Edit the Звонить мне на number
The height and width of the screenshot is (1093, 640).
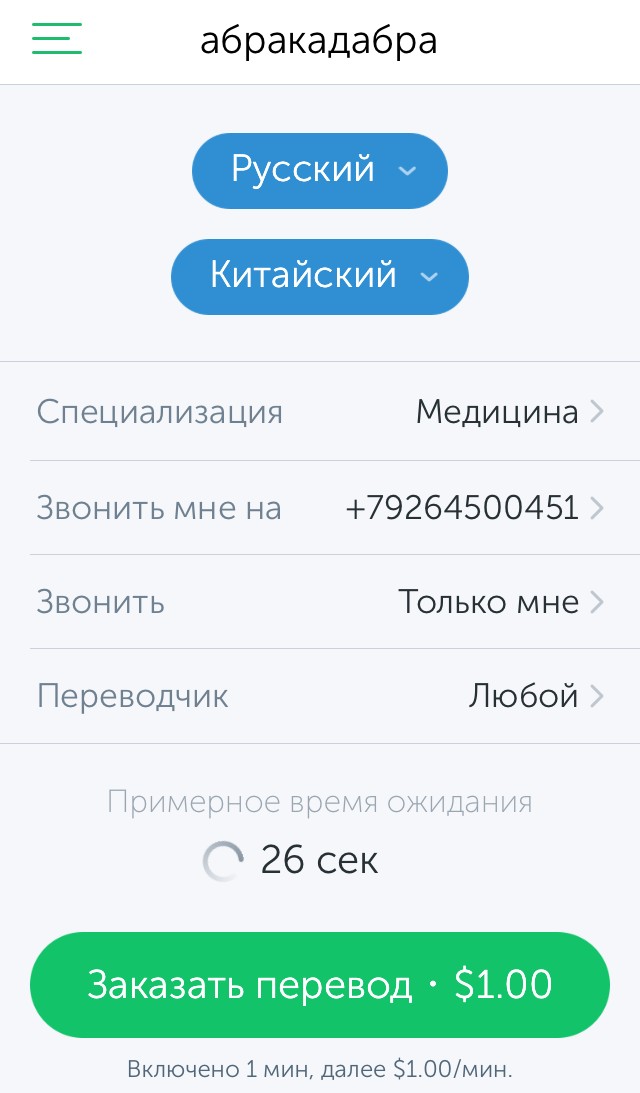(x=320, y=507)
